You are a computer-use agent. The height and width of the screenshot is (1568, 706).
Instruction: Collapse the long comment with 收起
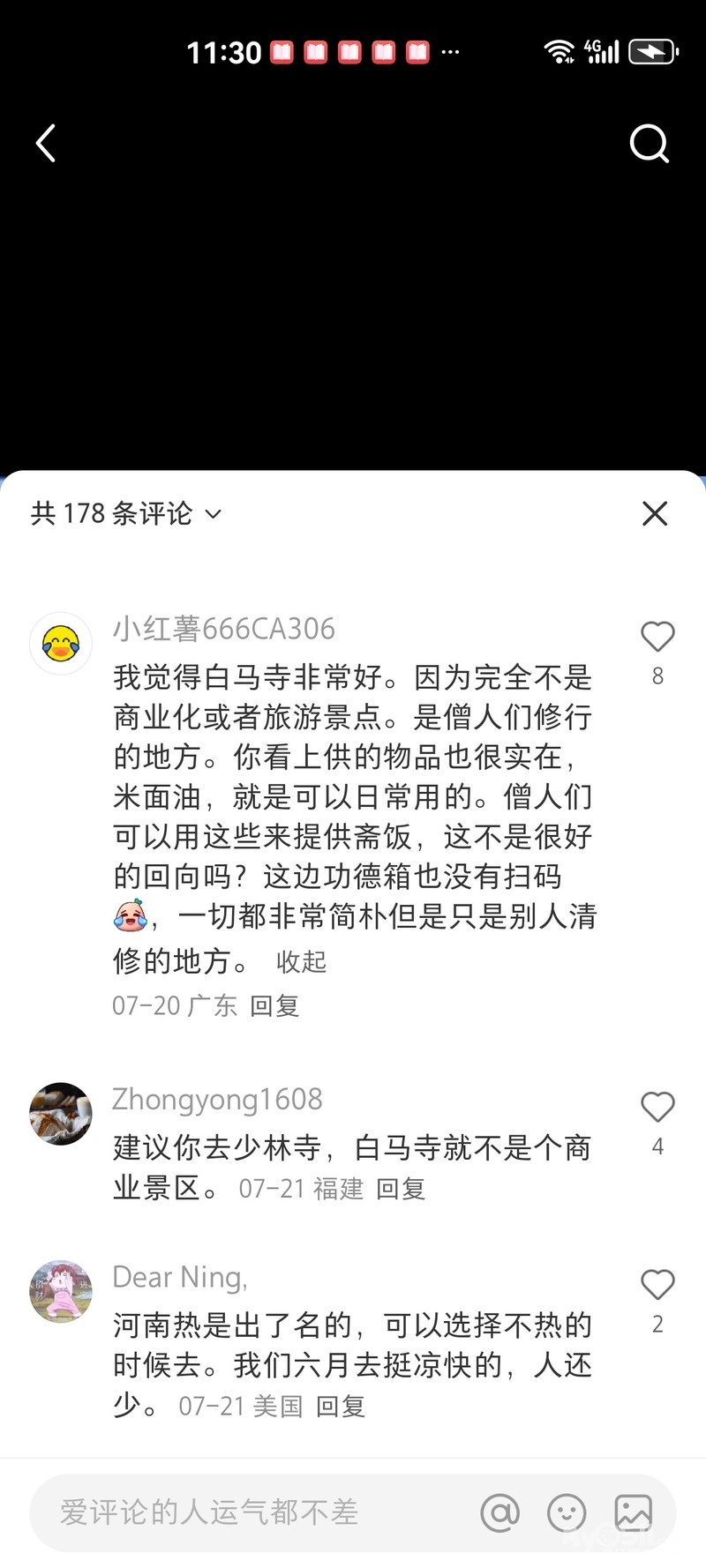pos(301,962)
